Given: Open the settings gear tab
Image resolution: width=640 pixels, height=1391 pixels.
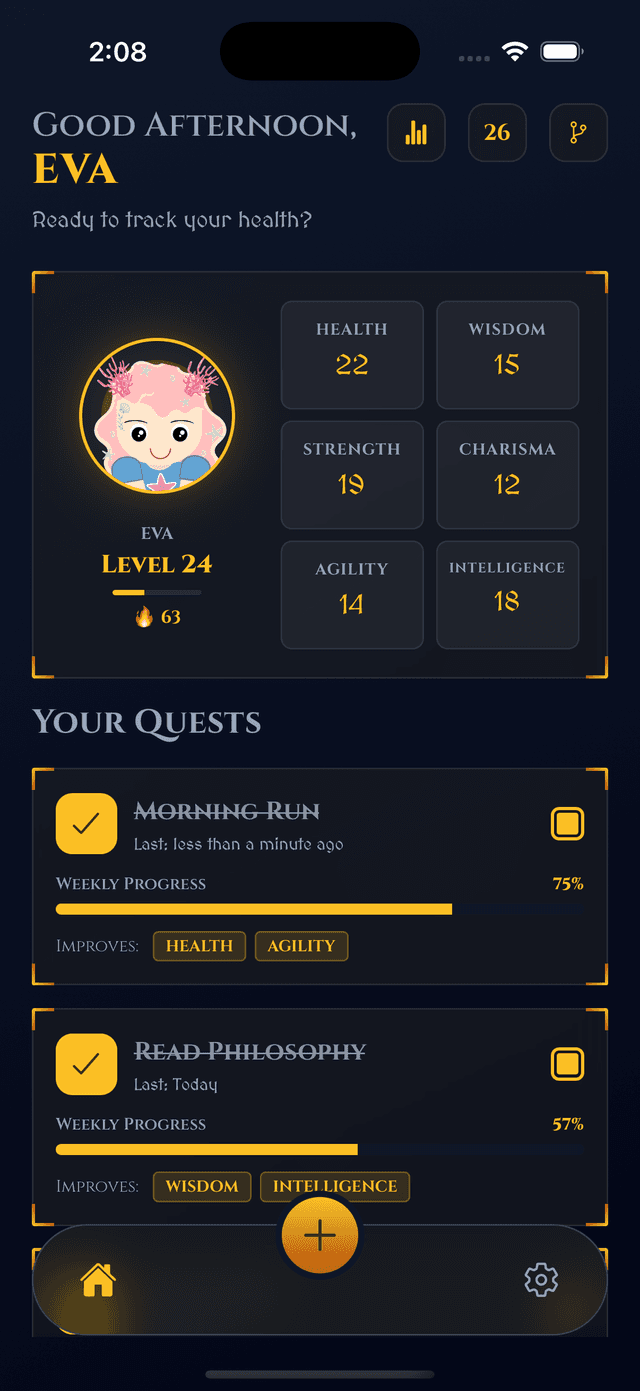Looking at the screenshot, I should click(541, 1280).
